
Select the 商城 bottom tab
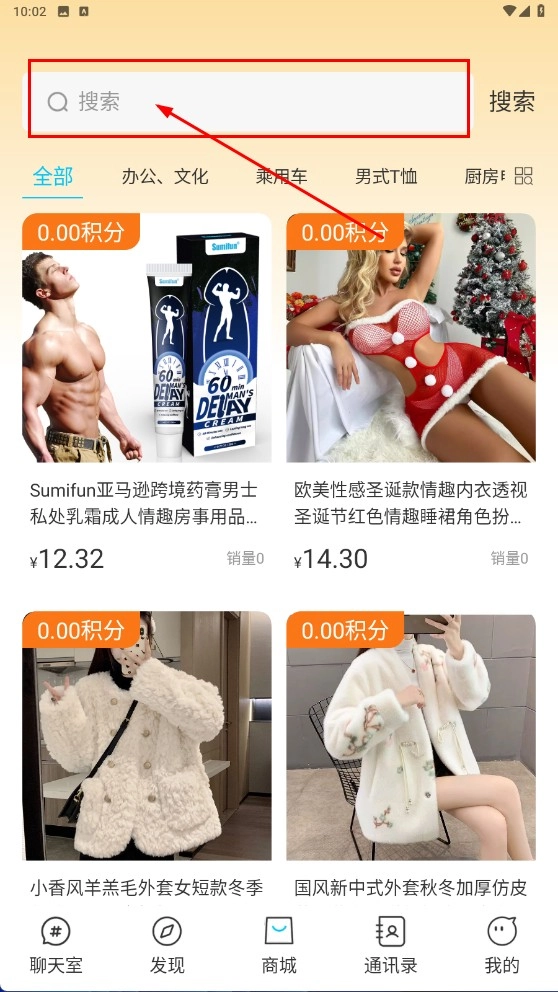[279, 945]
